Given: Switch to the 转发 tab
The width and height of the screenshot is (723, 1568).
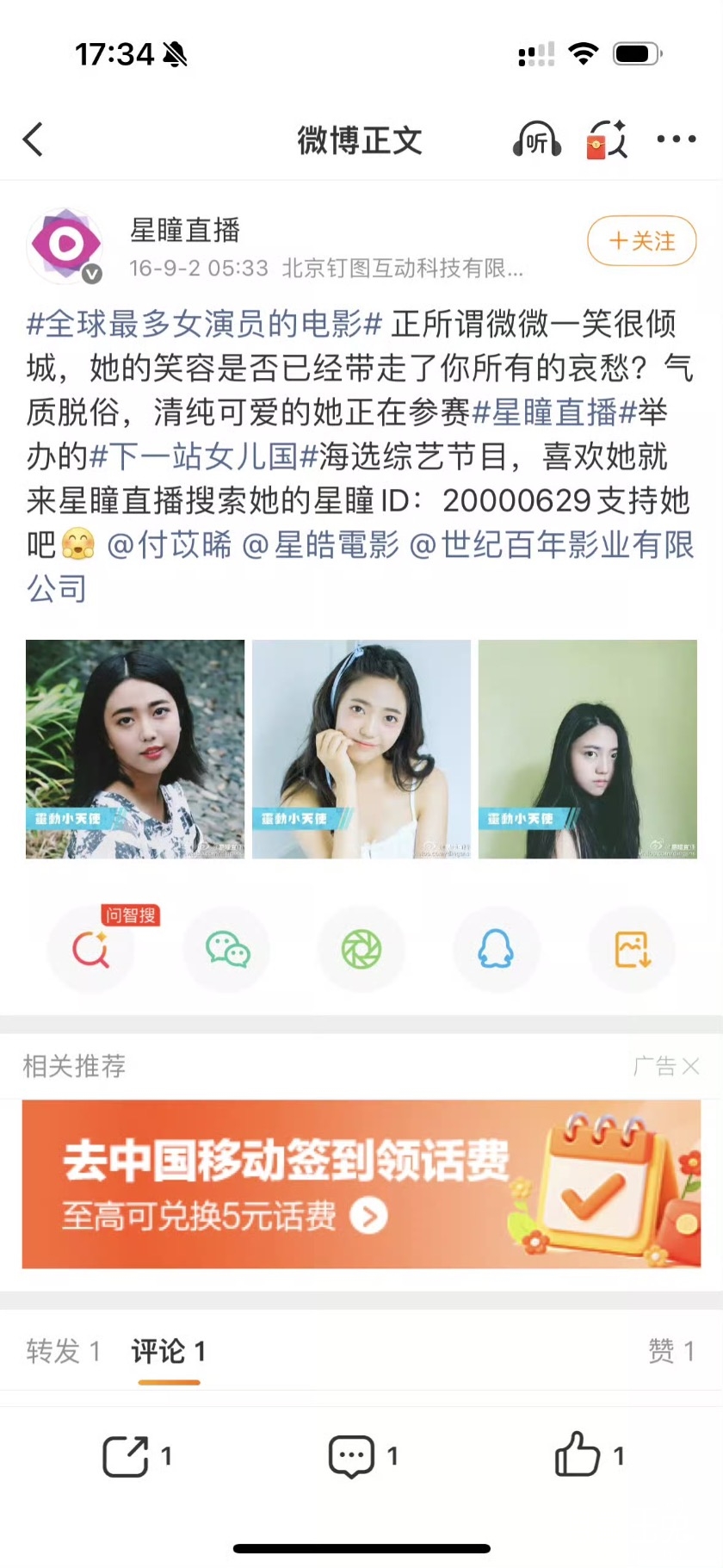Looking at the screenshot, I should pos(63,1351).
